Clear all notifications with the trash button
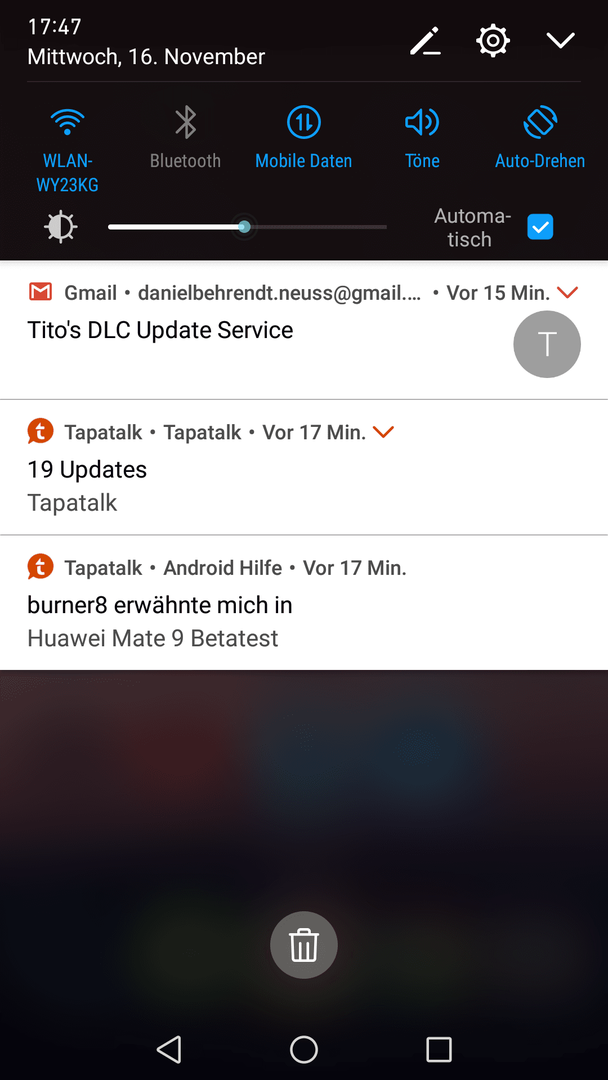 (304, 945)
